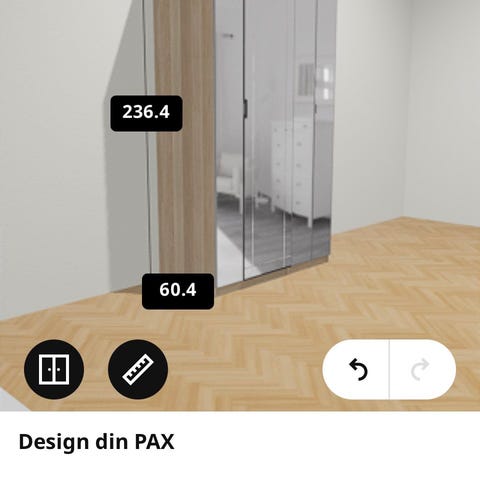Redo the last undone change

[423, 369]
